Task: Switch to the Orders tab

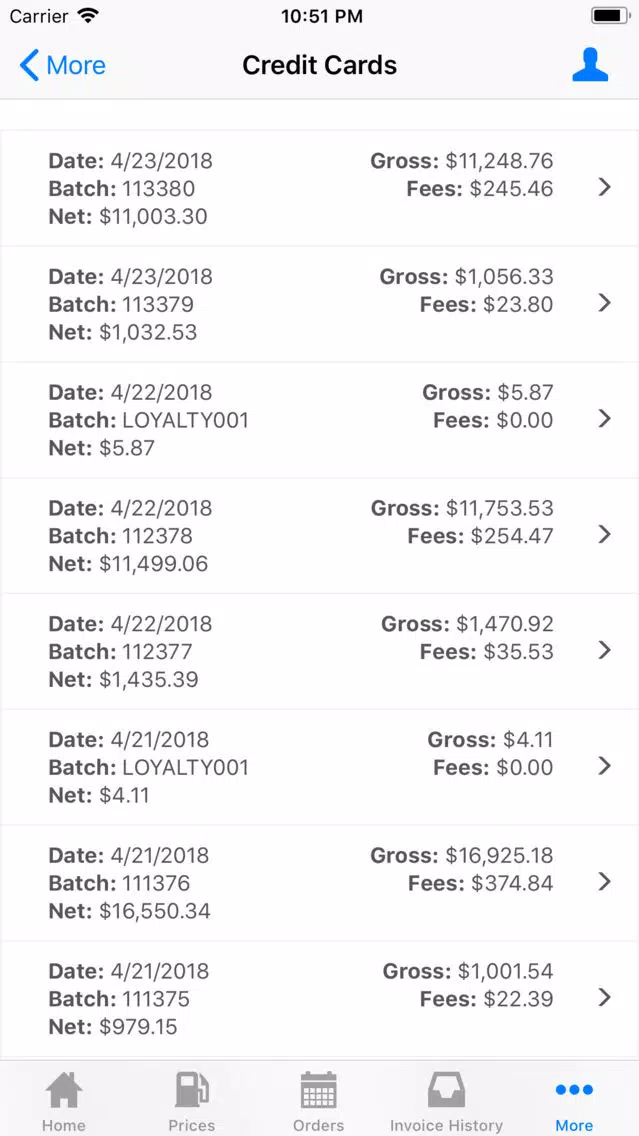Action: [x=319, y=1101]
